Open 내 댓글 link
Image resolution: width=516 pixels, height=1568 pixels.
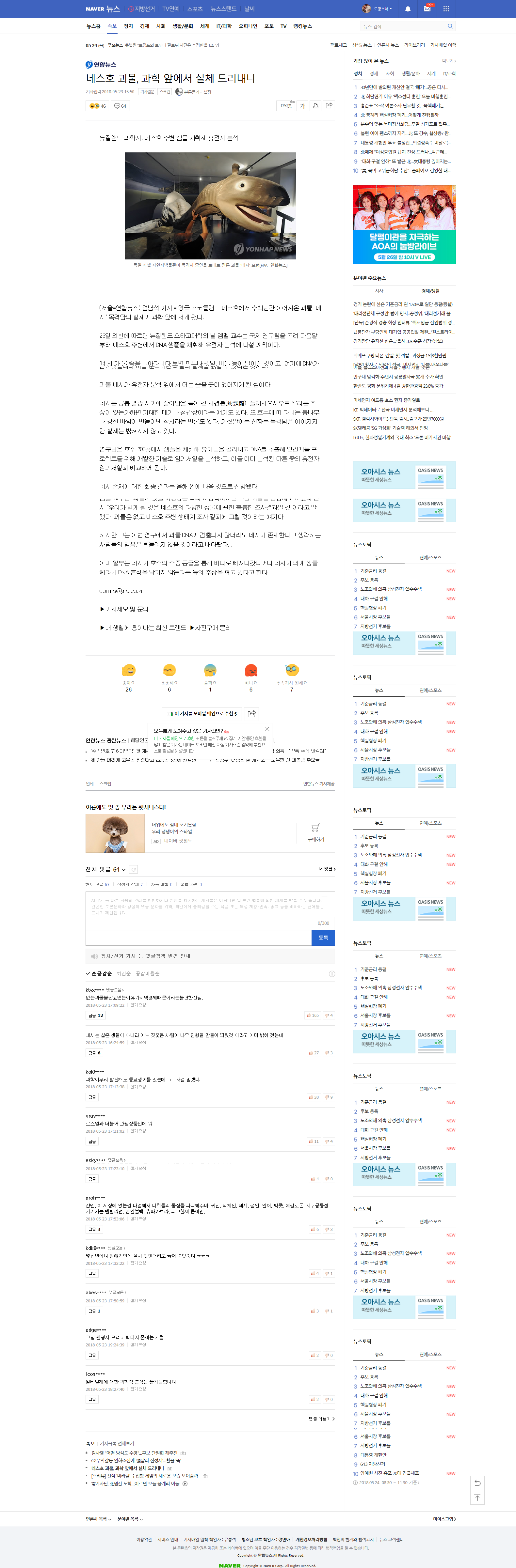click(x=327, y=869)
